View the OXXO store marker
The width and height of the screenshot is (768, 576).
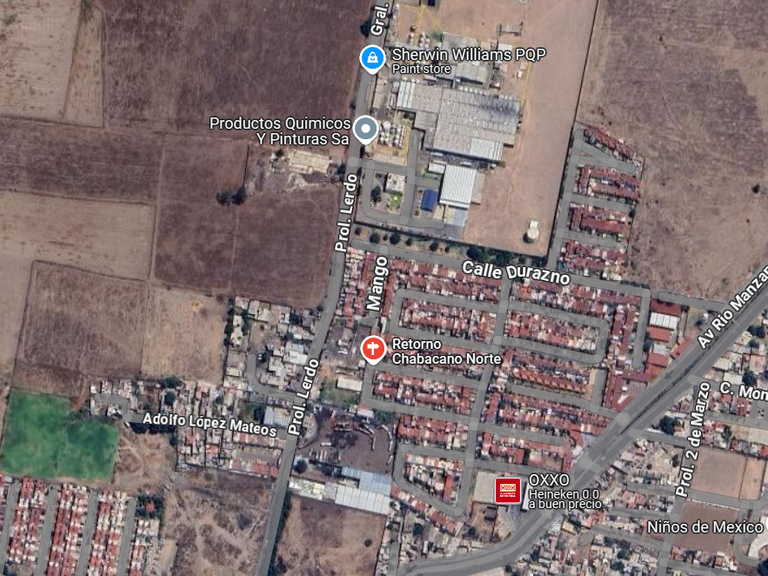508,489
